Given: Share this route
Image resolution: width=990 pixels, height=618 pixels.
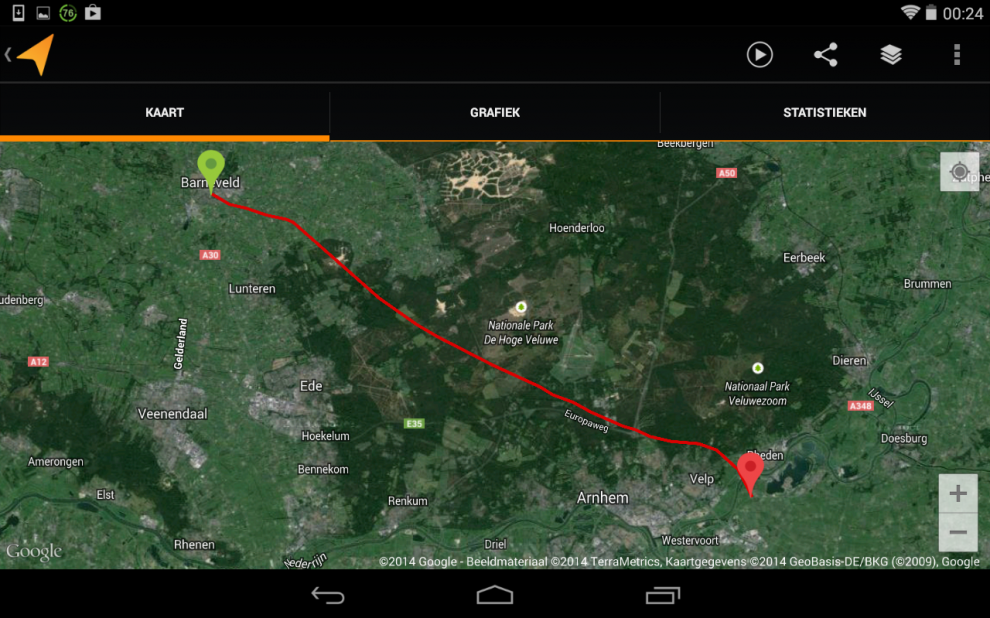Looking at the screenshot, I should 825,55.
